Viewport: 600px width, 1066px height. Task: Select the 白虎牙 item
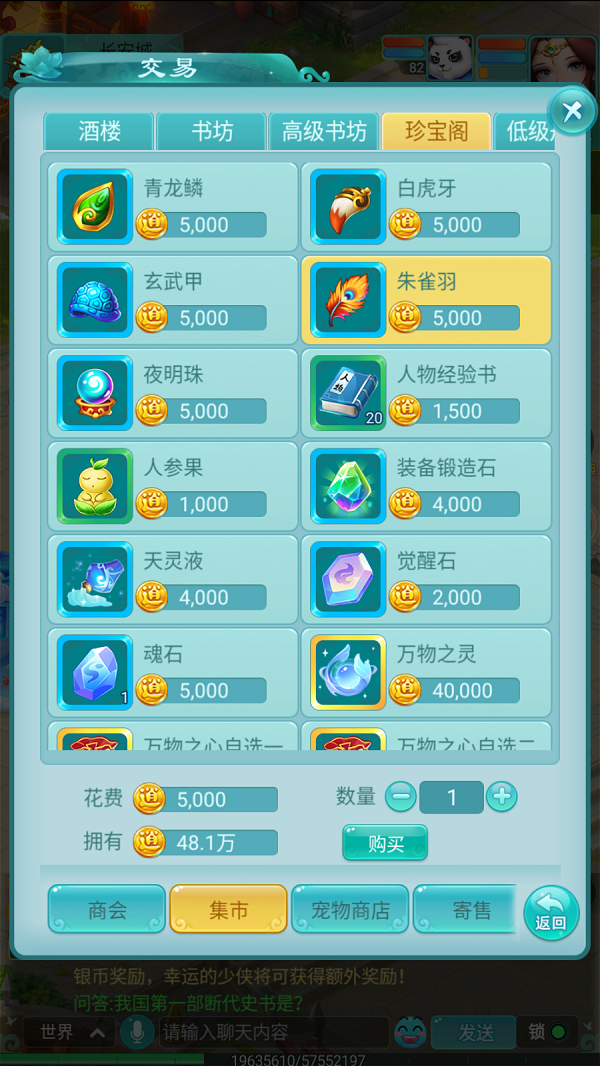pos(426,206)
